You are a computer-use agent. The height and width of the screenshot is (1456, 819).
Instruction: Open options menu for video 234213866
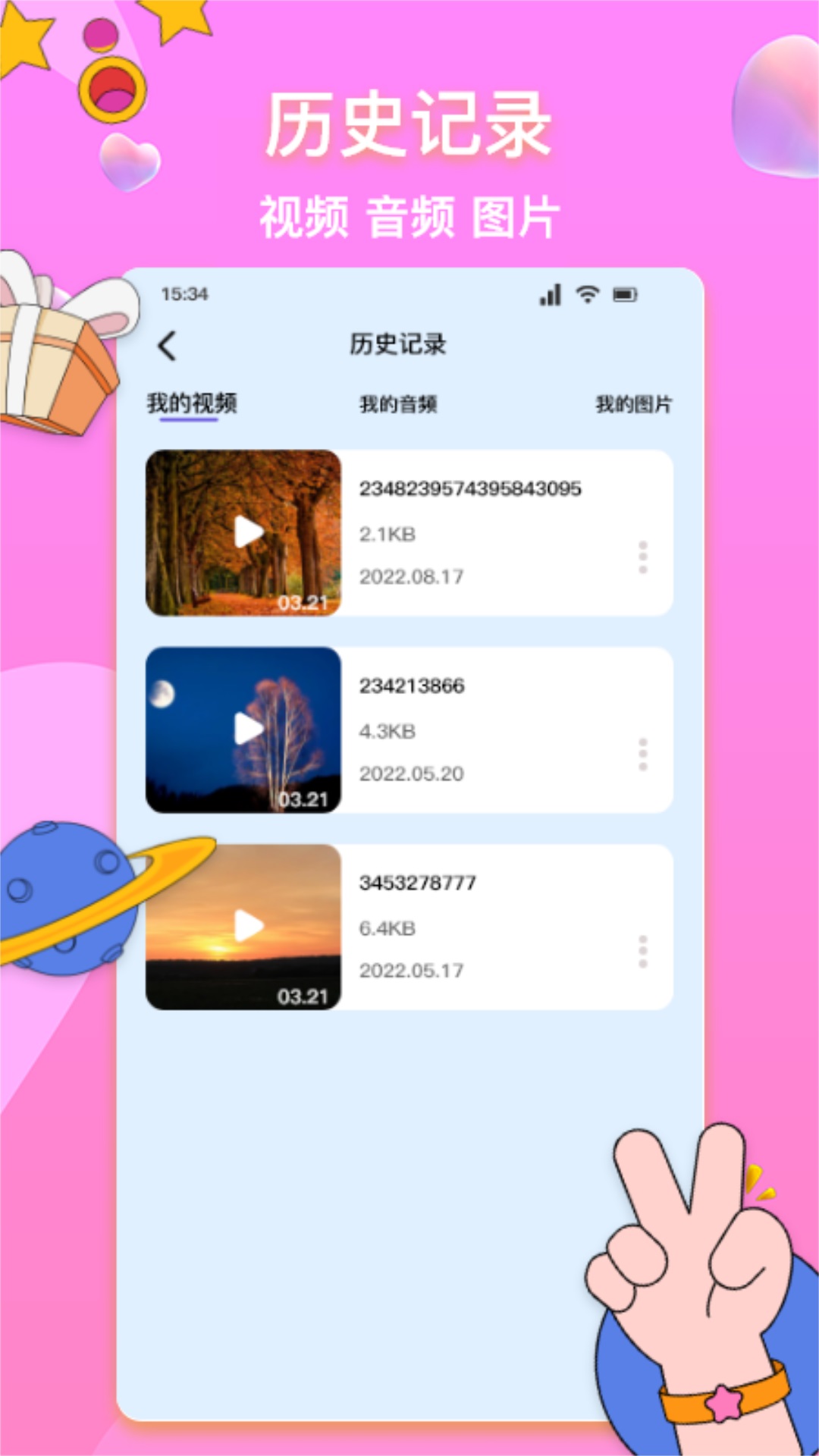coord(642,752)
